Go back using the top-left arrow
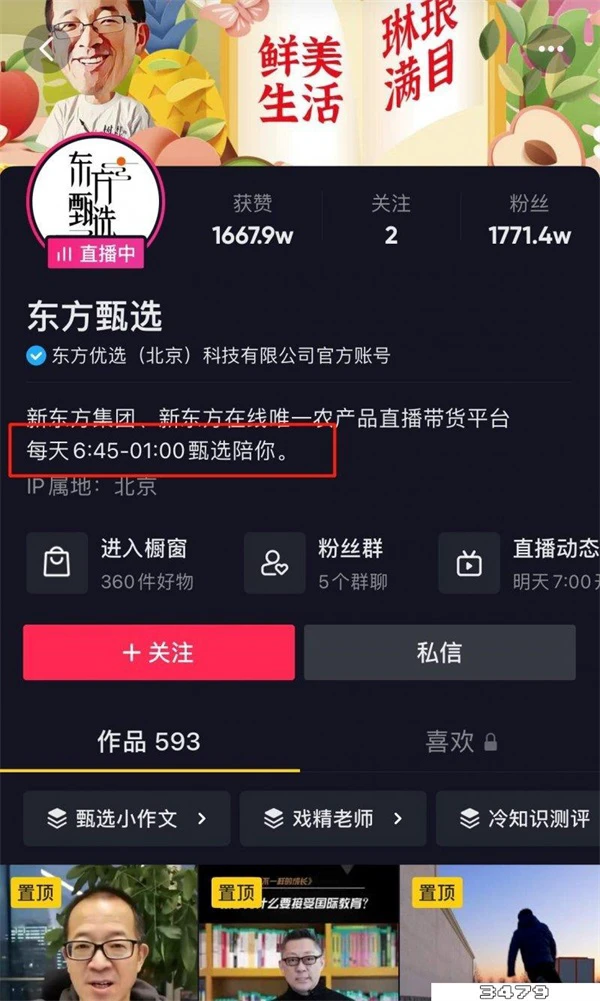Screen dimensions: 600x1001 coord(45,48)
